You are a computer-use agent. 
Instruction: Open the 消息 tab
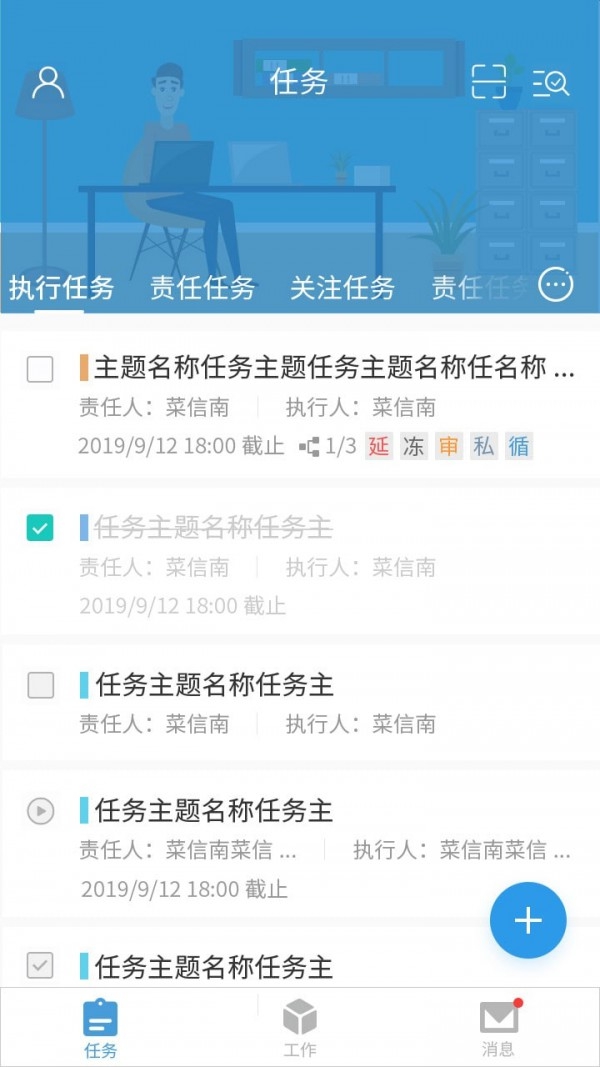click(x=498, y=1028)
